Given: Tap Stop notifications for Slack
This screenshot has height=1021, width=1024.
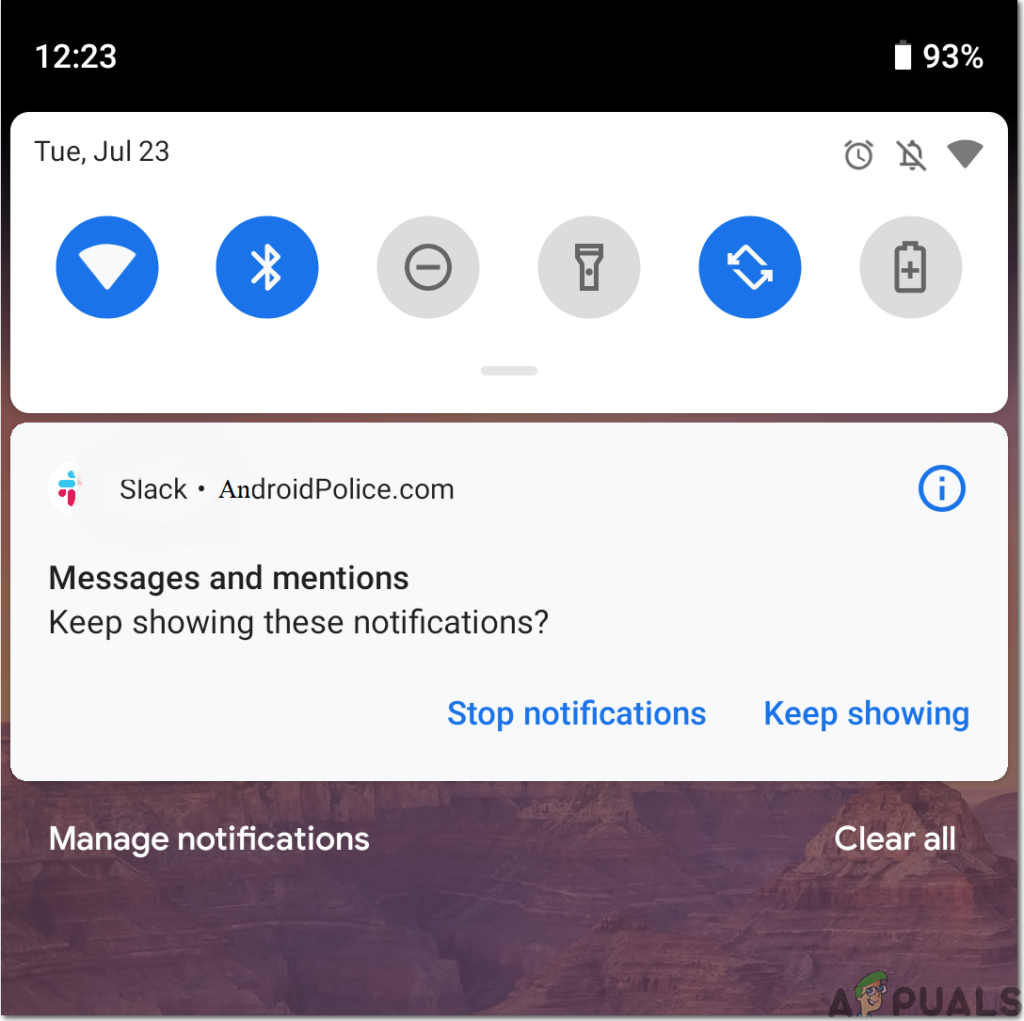Looking at the screenshot, I should (x=576, y=713).
